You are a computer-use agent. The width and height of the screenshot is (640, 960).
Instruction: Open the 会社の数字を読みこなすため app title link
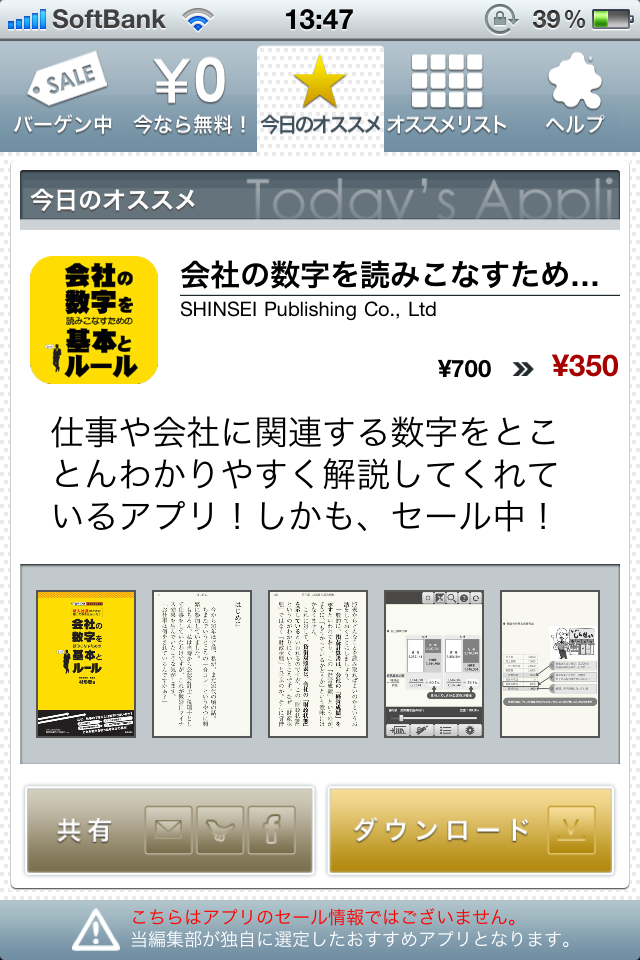pyautogui.click(x=390, y=275)
